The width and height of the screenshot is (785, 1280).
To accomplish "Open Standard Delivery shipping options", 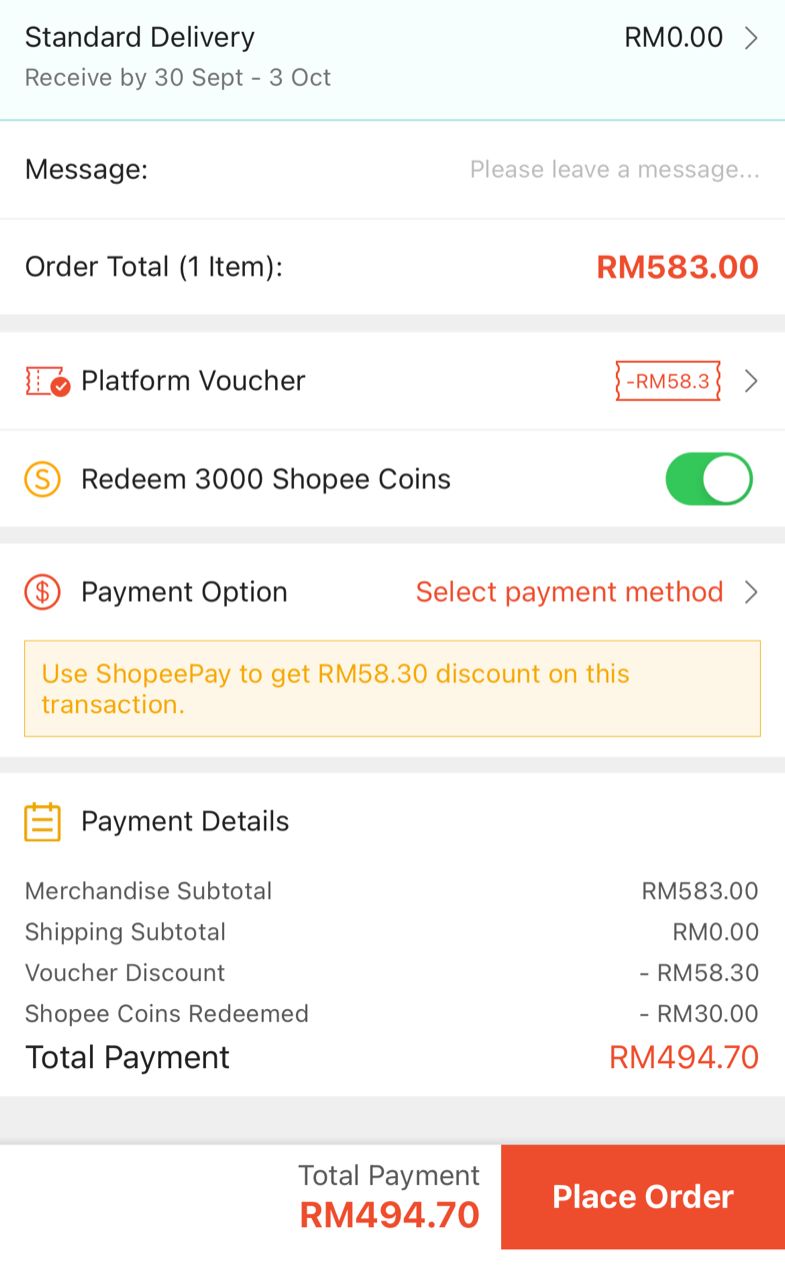I will pyautogui.click(x=392, y=57).
